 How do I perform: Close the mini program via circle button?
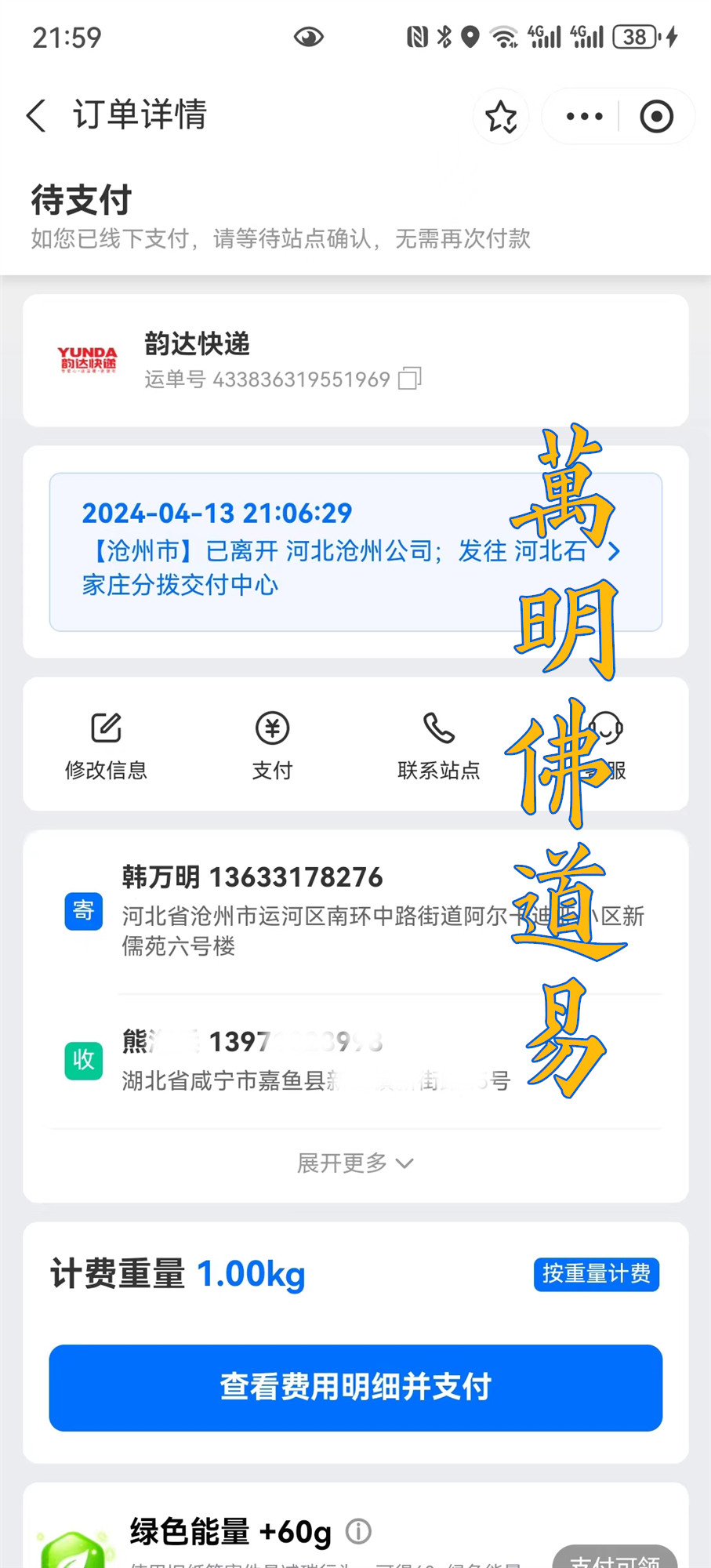(x=656, y=117)
